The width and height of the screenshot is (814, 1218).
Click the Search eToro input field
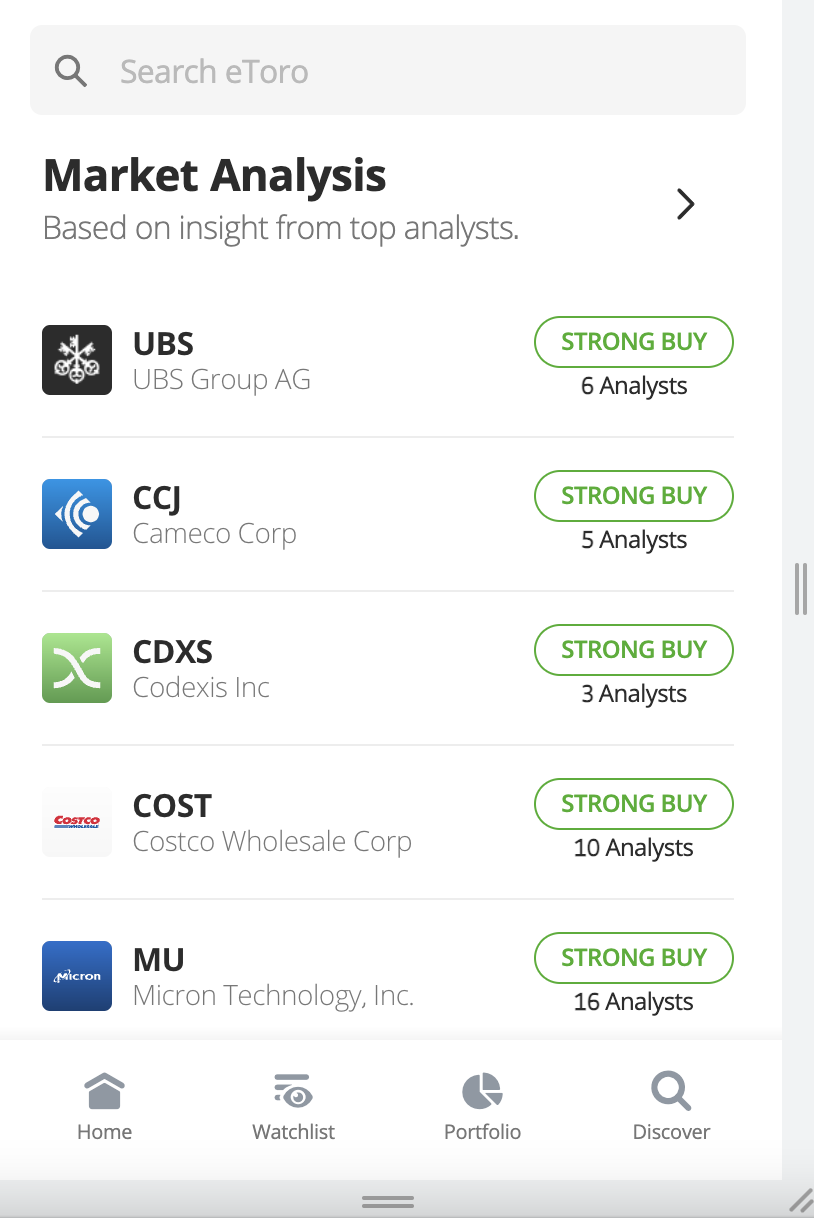(300, 70)
